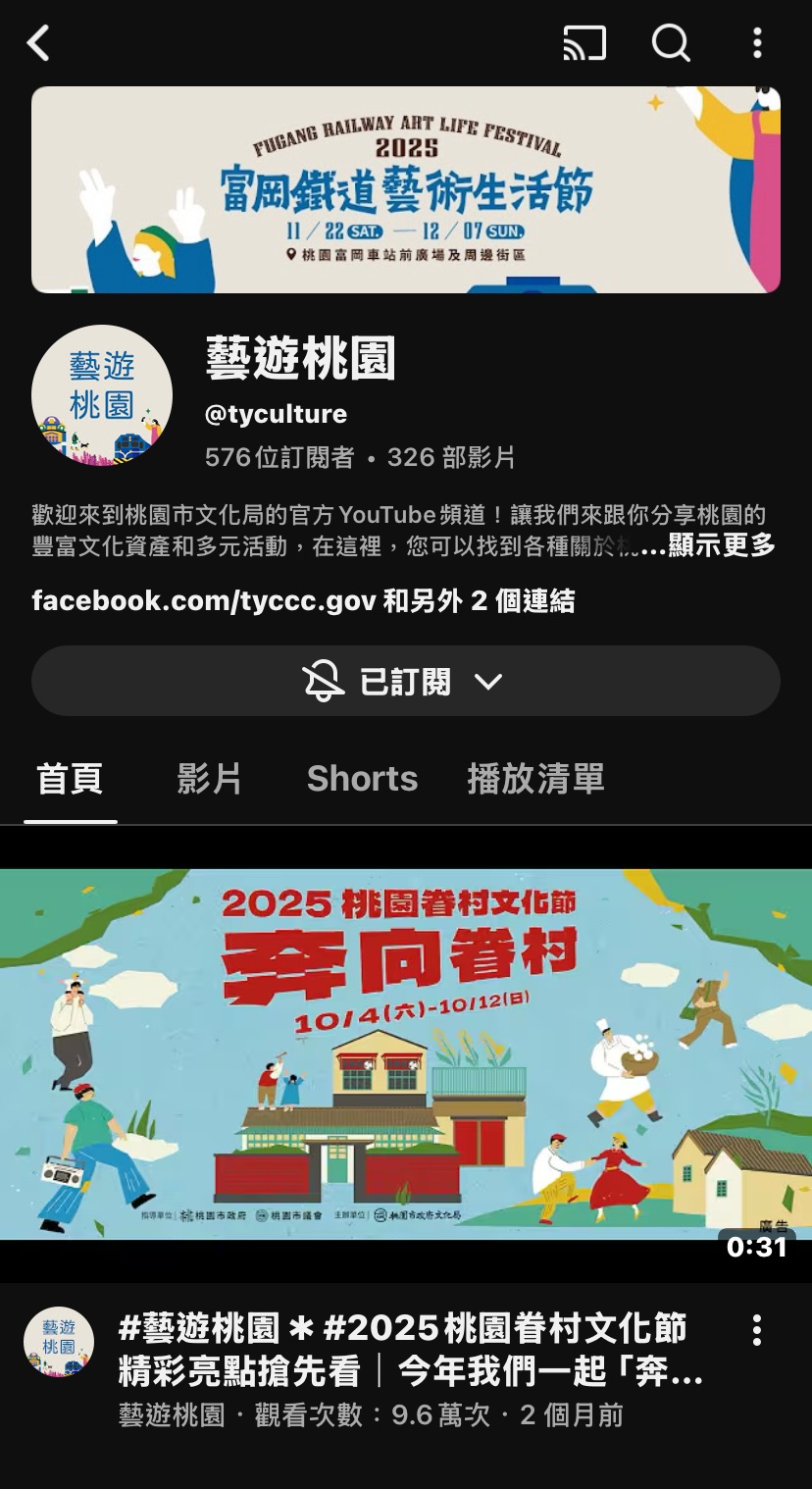Open more options for the 眷村文化節 video
812x1489 pixels.
[x=757, y=1331]
